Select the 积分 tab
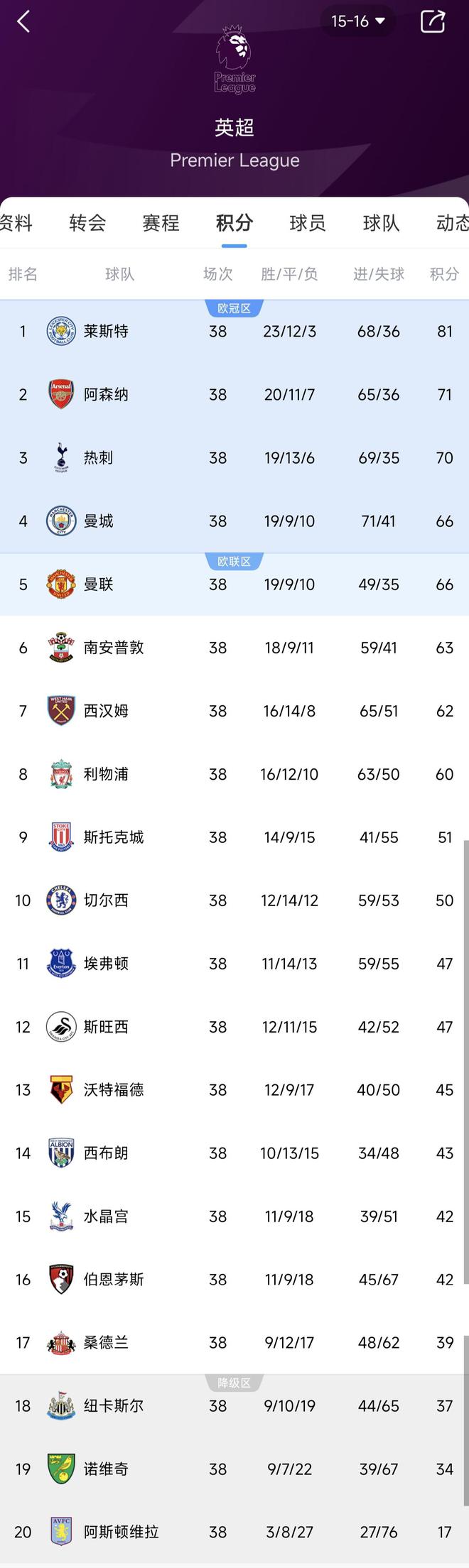Screen dimensions: 469x1568 (x=234, y=223)
